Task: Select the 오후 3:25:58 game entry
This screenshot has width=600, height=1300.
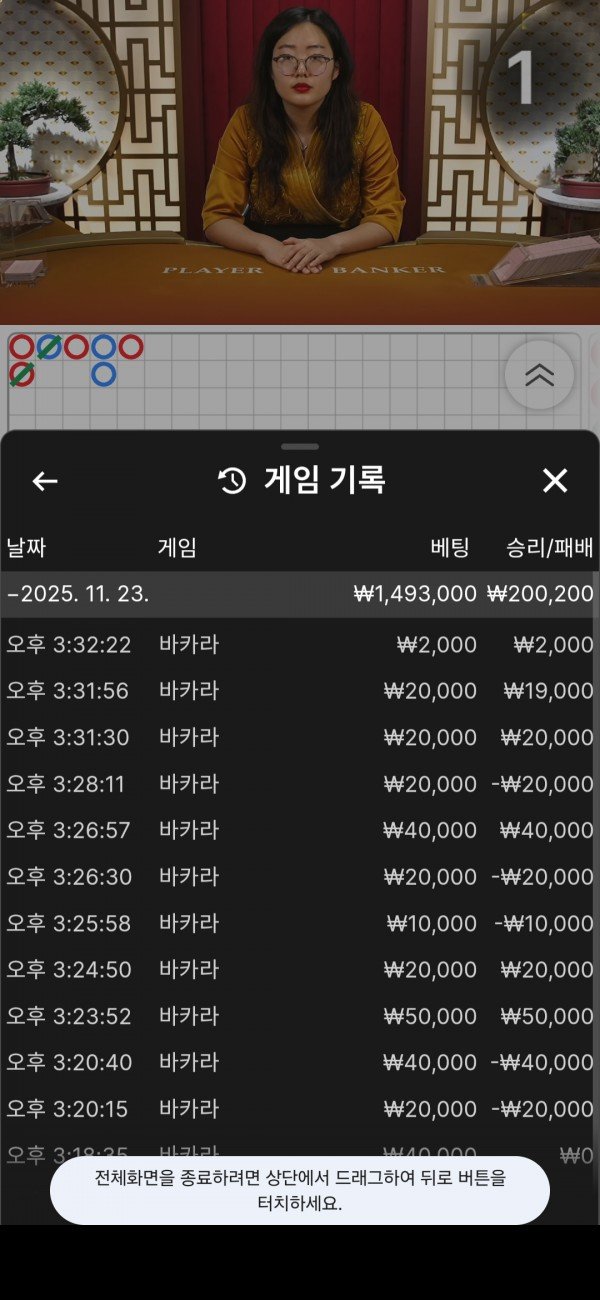Action: click(x=300, y=923)
